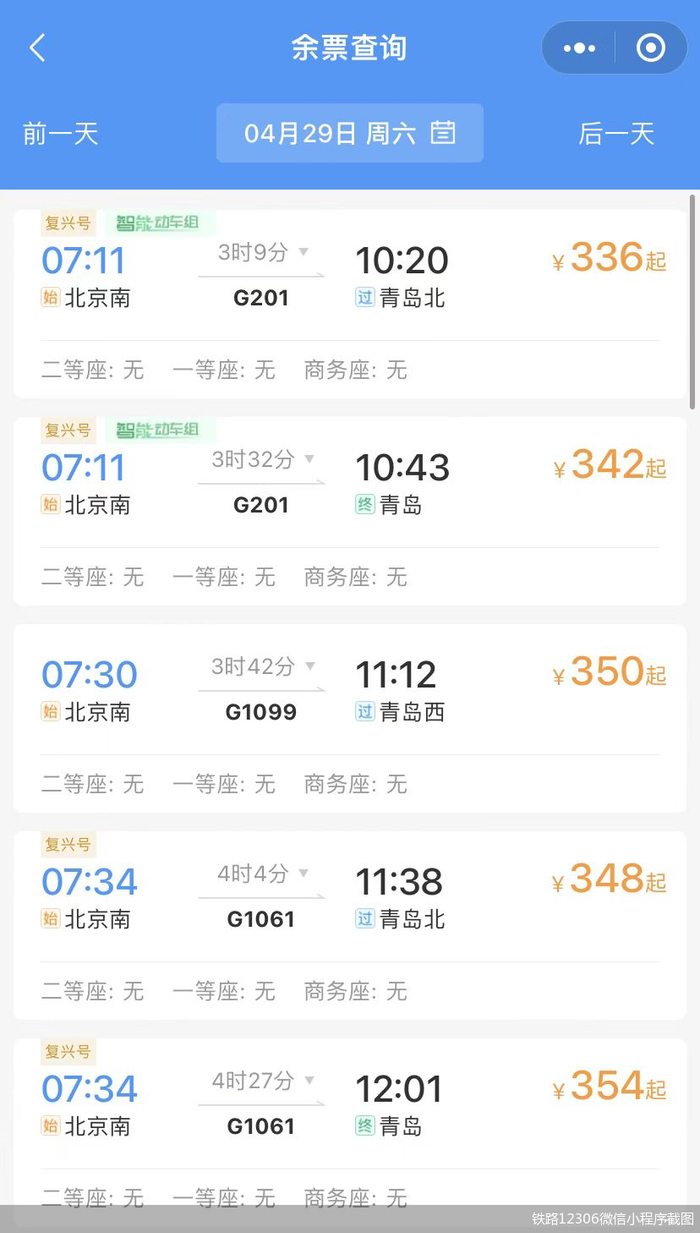Open the date picker showing 04月29日 周六
The height and width of the screenshot is (1233, 700).
pyautogui.click(x=349, y=133)
